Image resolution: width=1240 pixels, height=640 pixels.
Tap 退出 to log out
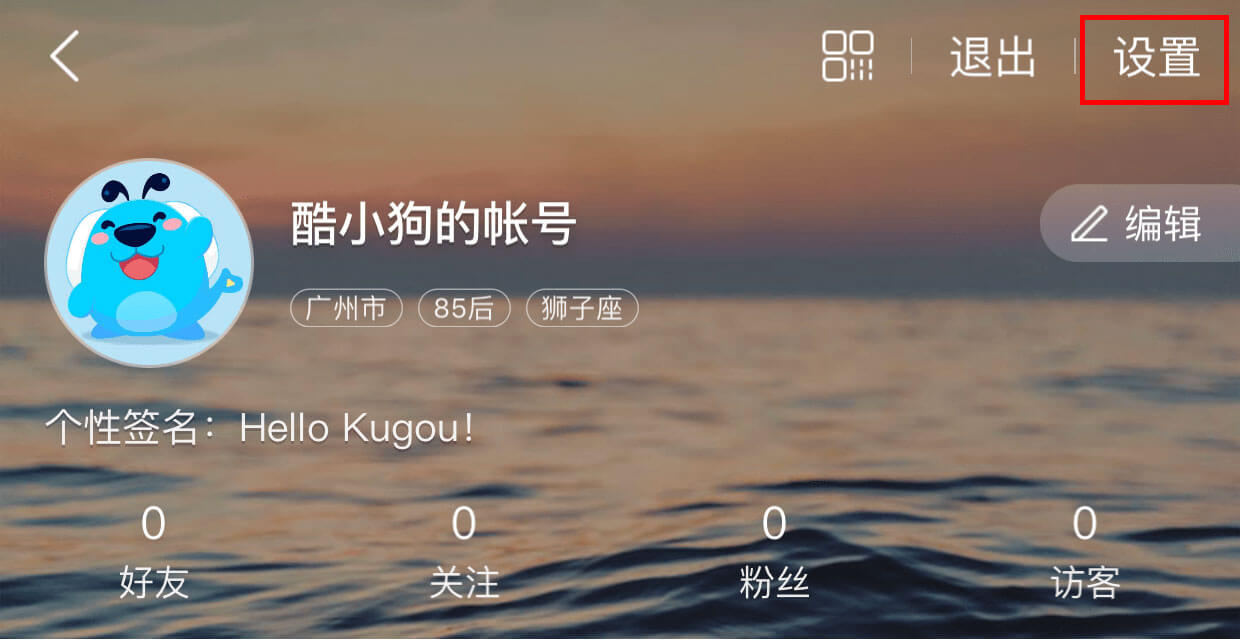click(992, 58)
